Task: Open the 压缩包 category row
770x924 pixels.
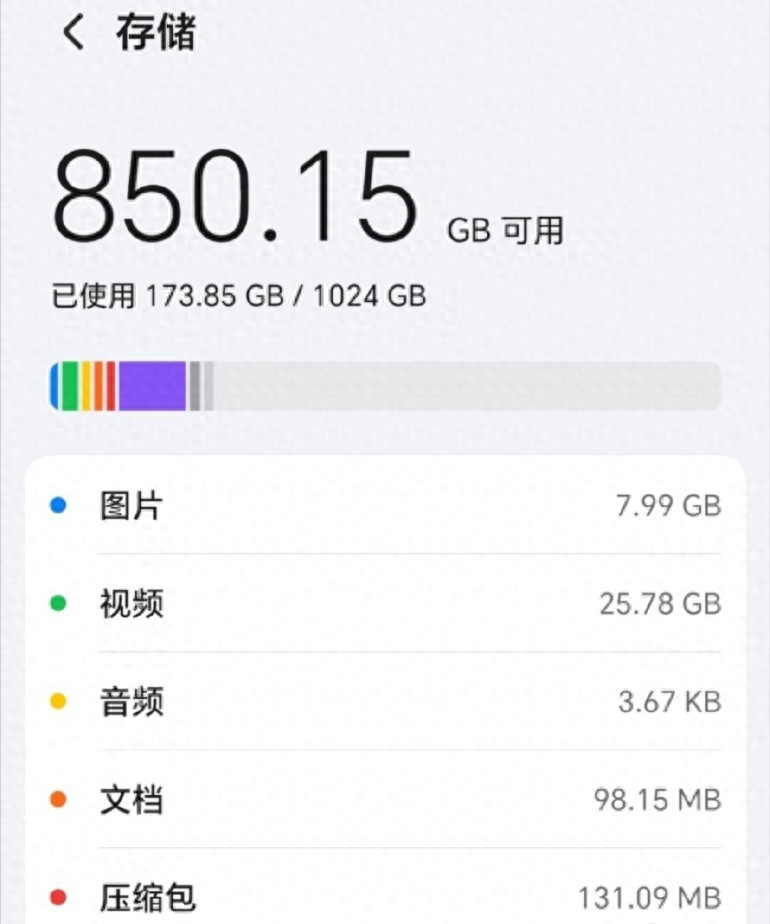Action: tap(385, 896)
